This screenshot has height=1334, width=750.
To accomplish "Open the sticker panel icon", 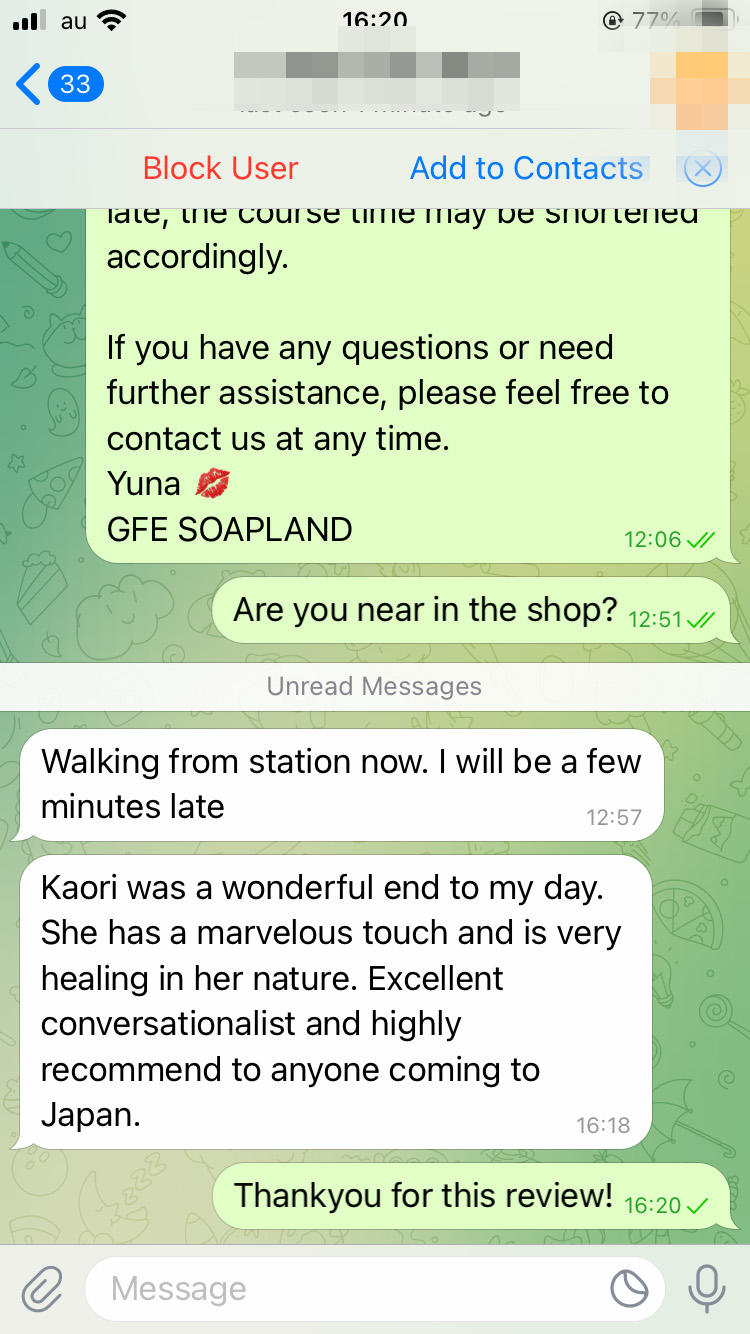I will click(629, 1288).
